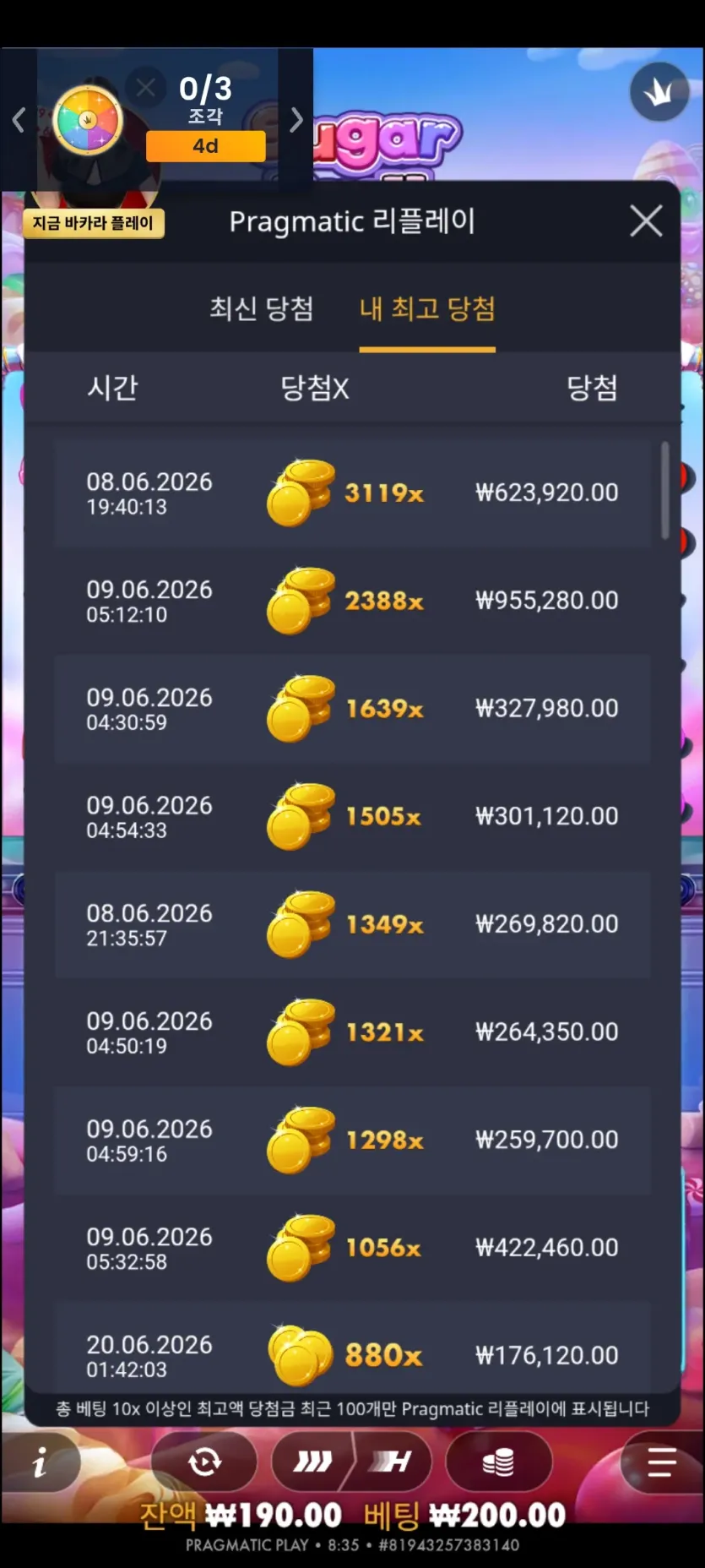This screenshot has width=705, height=1568.
Task: Open the 1321x win entry
Action: (352, 1032)
